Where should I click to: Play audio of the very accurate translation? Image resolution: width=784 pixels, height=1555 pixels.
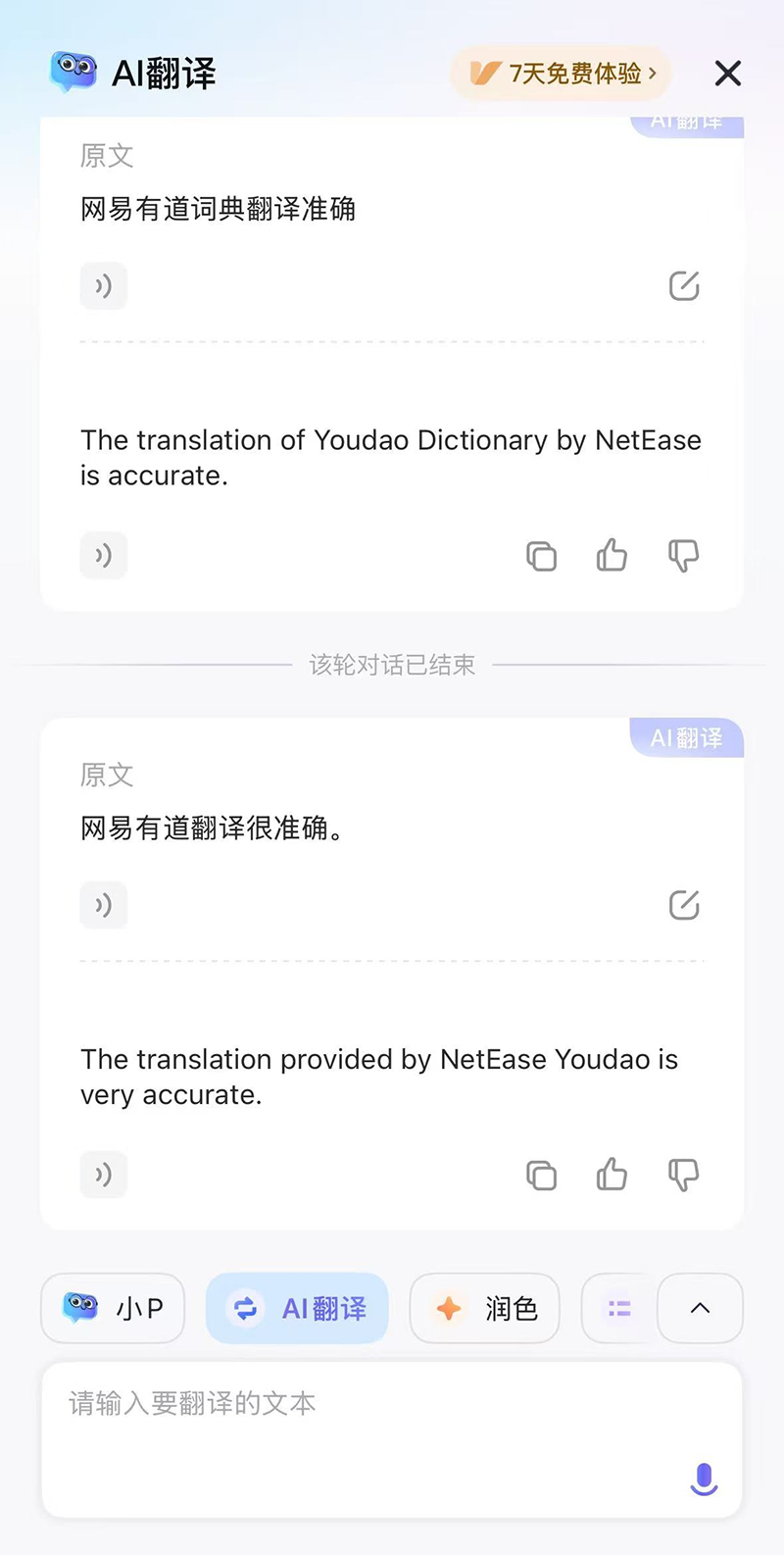[x=104, y=1175]
